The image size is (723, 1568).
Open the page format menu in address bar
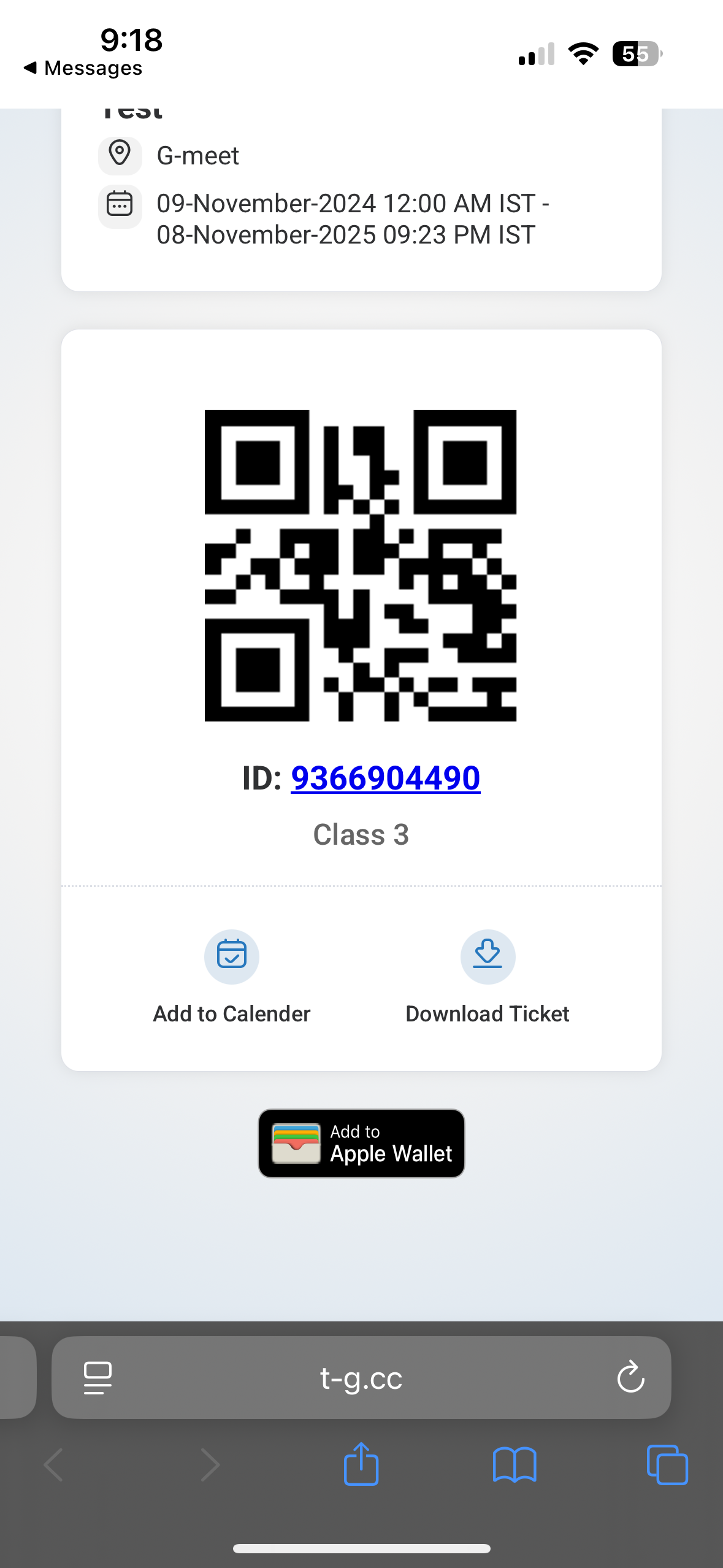[x=98, y=1378]
